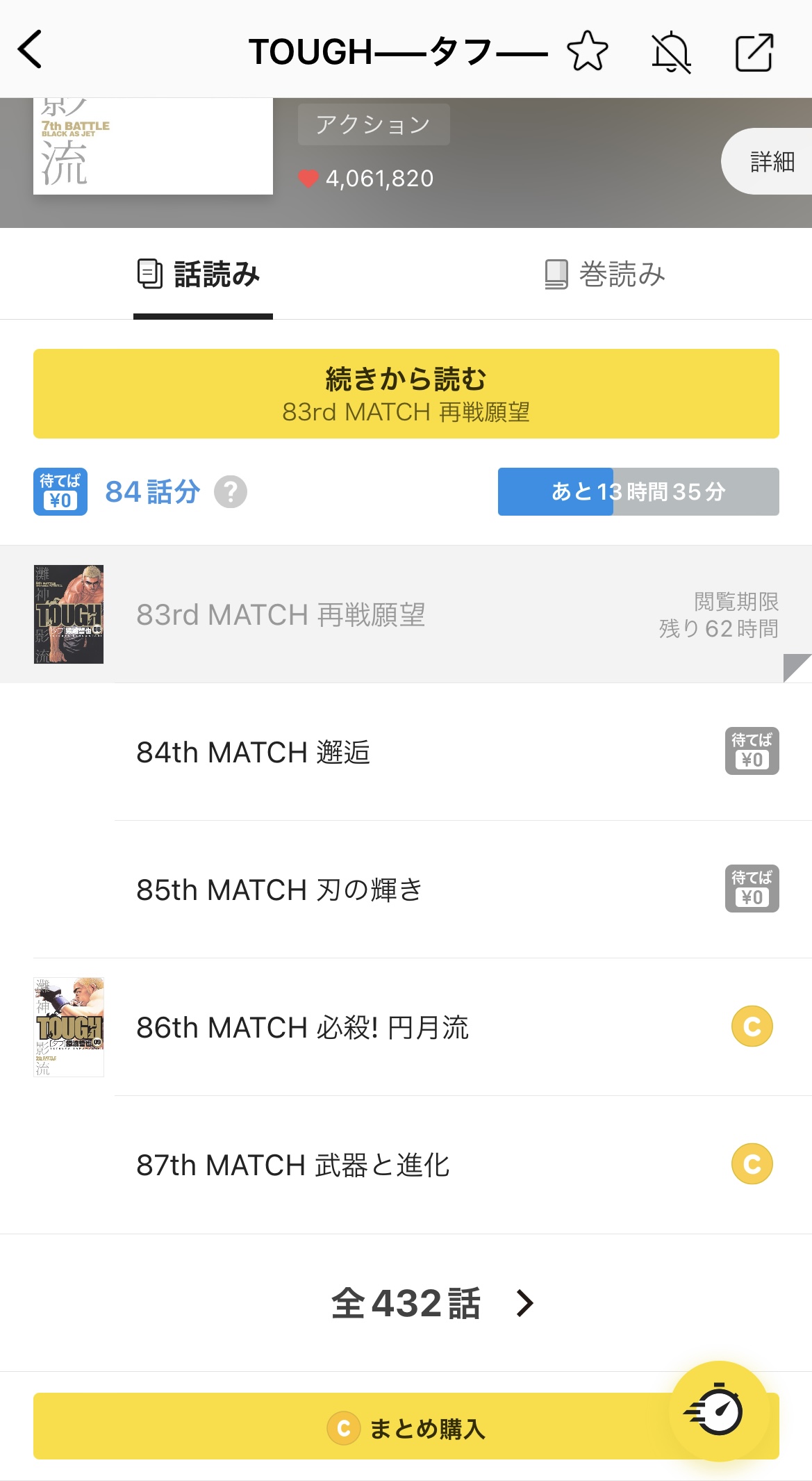Go back using the top-left arrow
The width and height of the screenshot is (812, 1481).
click(31, 50)
